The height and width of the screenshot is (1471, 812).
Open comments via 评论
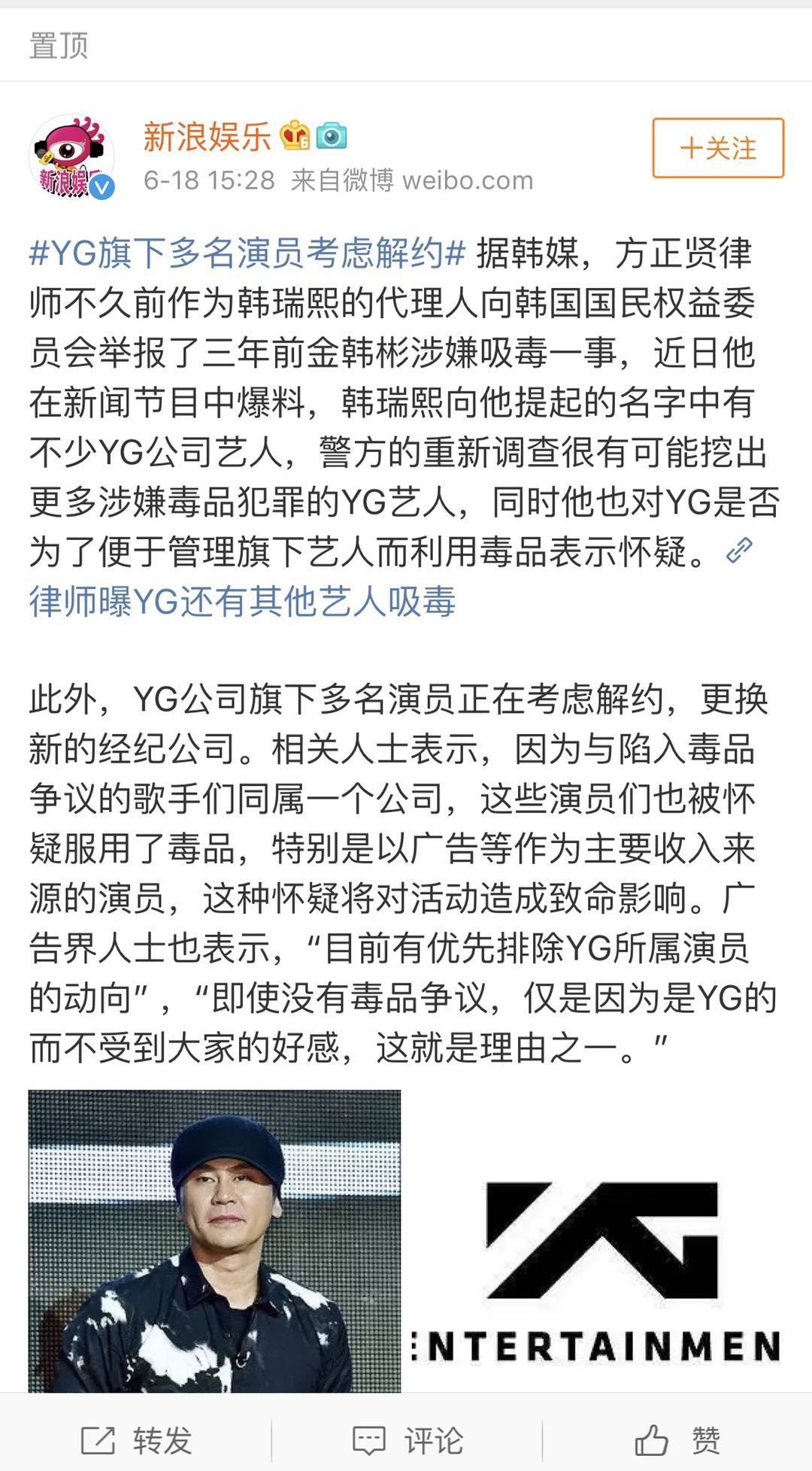point(407,1440)
